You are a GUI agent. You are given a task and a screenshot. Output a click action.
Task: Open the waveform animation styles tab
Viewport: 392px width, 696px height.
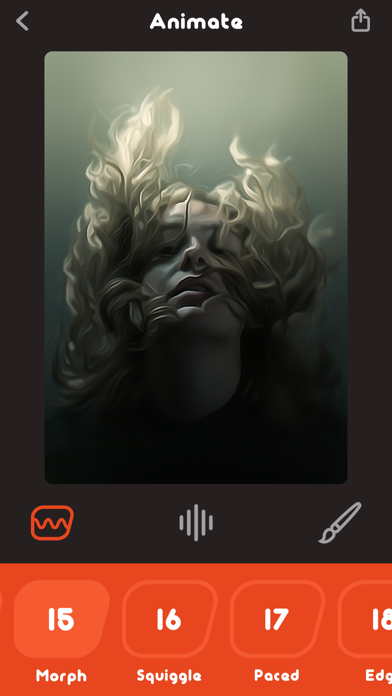pyautogui.click(x=52, y=522)
